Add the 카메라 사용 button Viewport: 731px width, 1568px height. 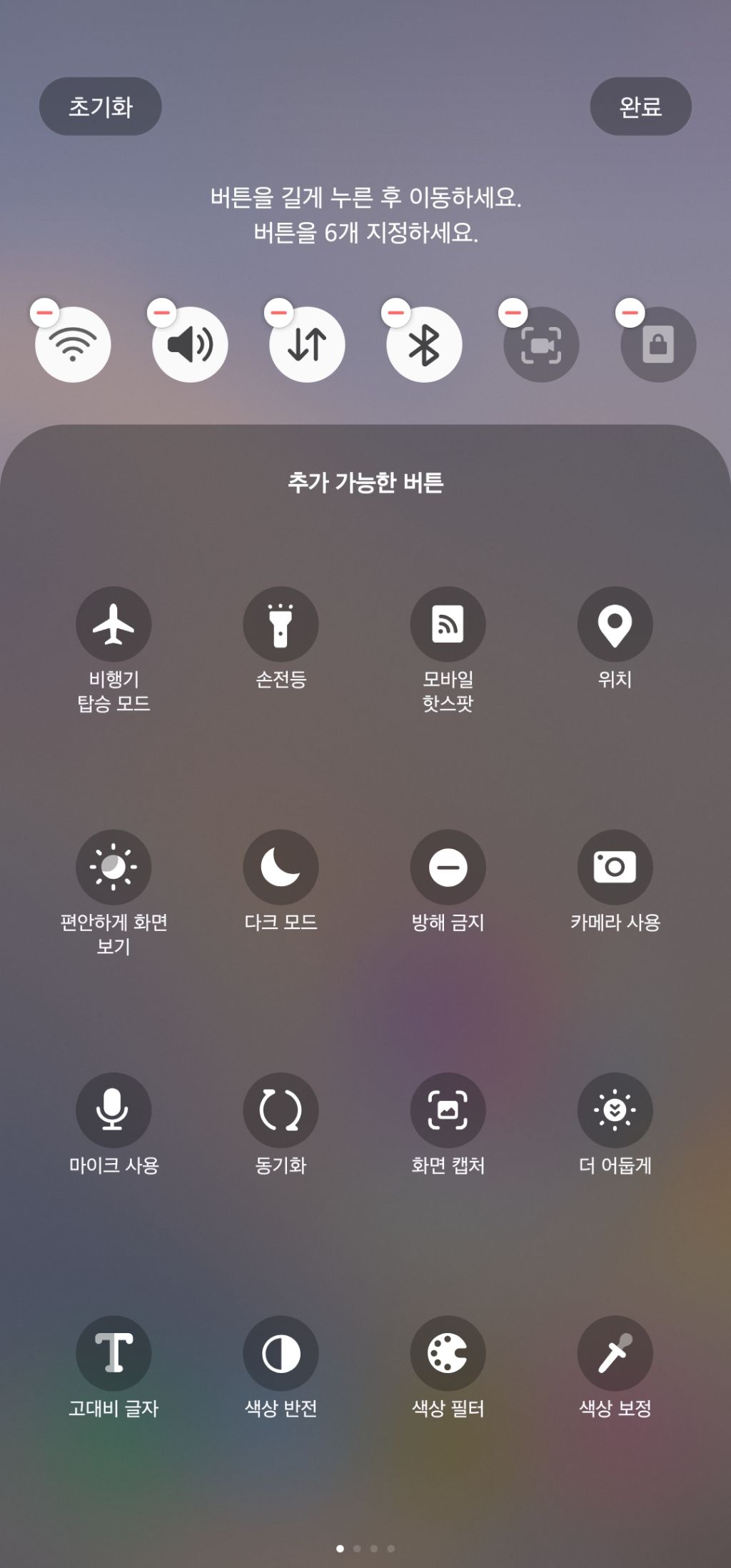pyautogui.click(x=615, y=867)
